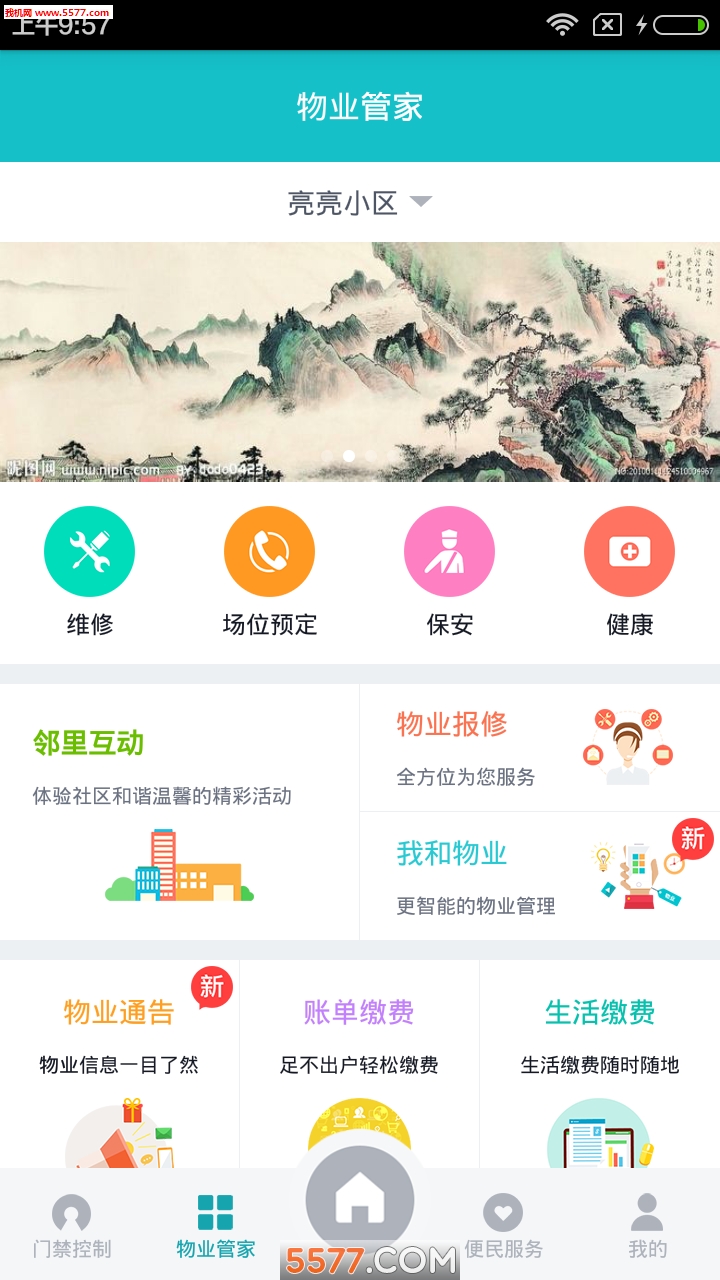Open the 物业报修 repair request card
Image resolution: width=720 pixels, height=1280 pixels.
click(x=540, y=748)
